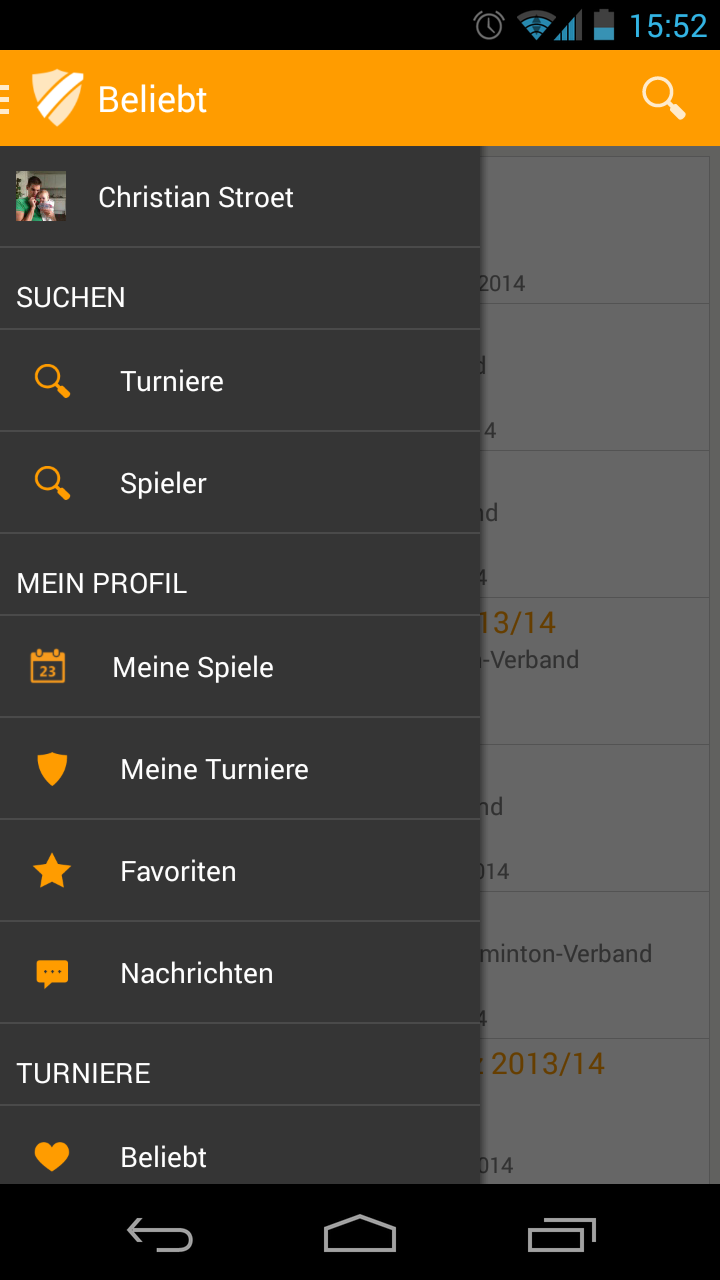This screenshot has height=1280, width=720.
Task: Open Meine Spiele
Action: pyautogui.click(x=192, y=667)
